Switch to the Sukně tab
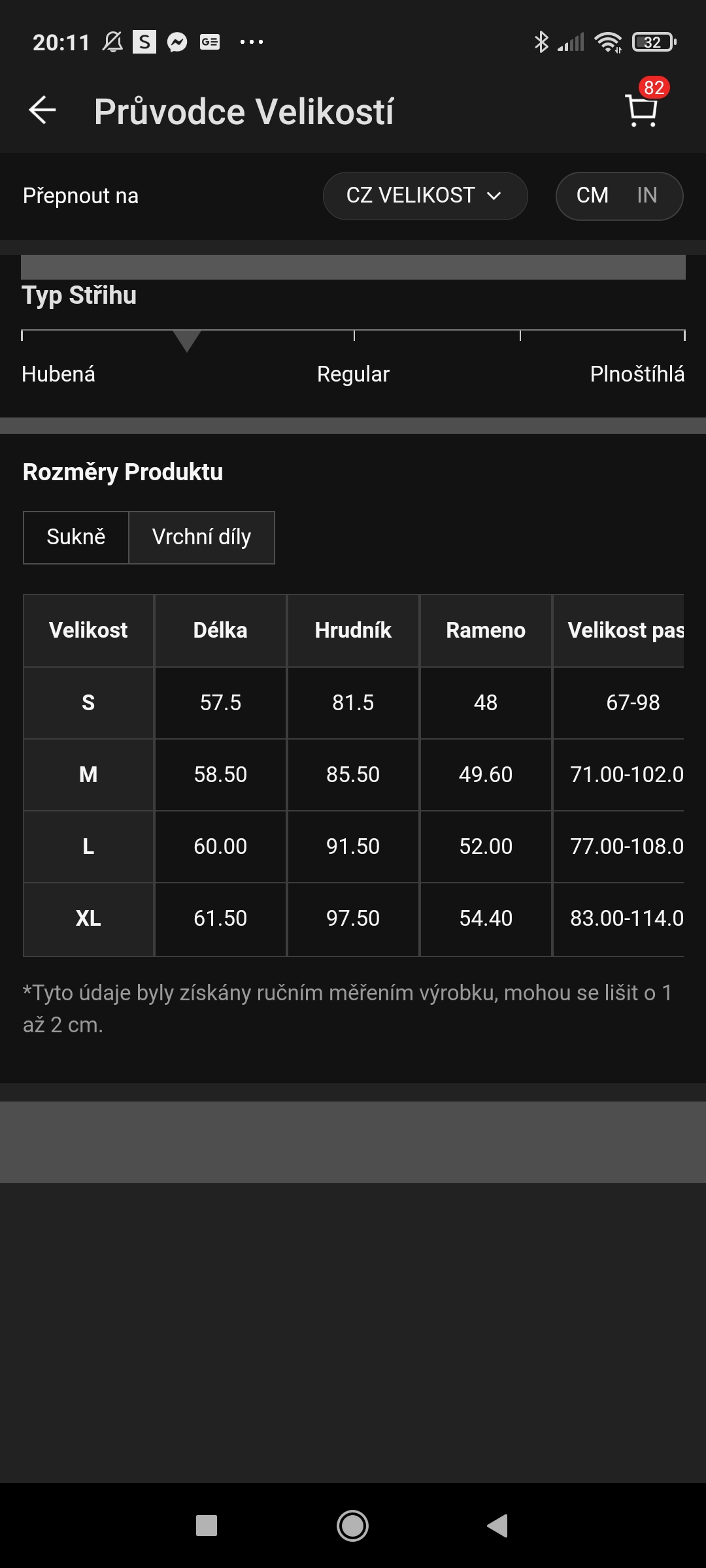The image size is (706, 1568). (x=76, y=537)
